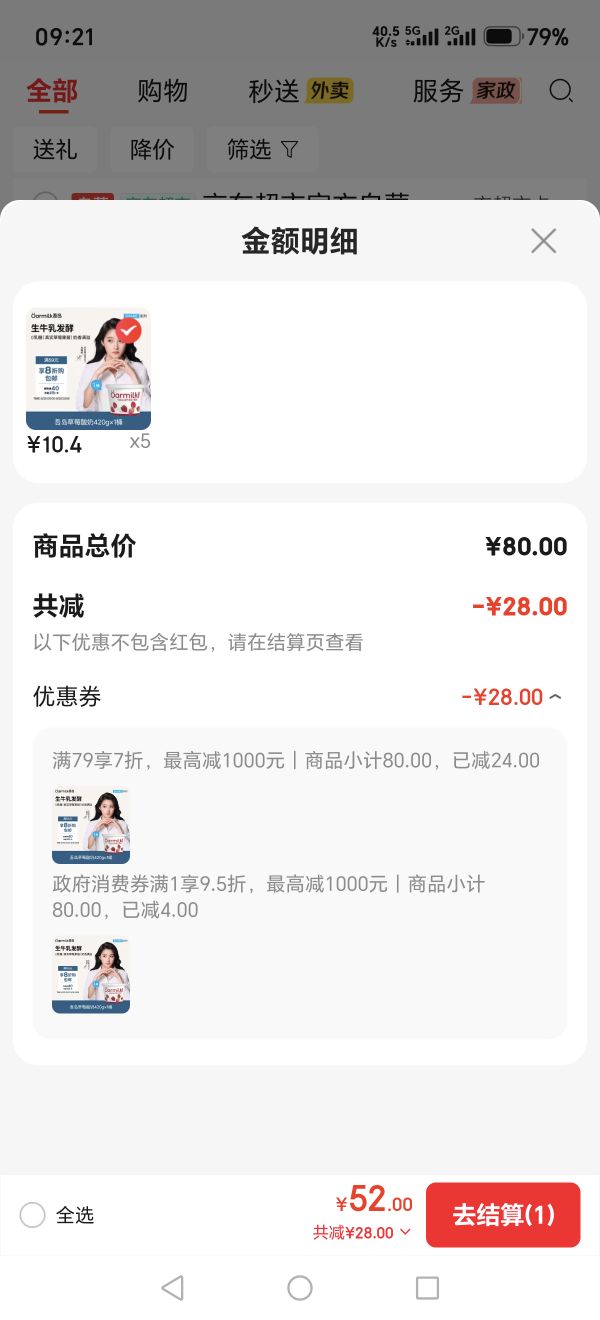This screenshot has height=1320, width=600.
Task: Open the selected yogurt product priced ¥10.4
Action: (x=88, y=369)
